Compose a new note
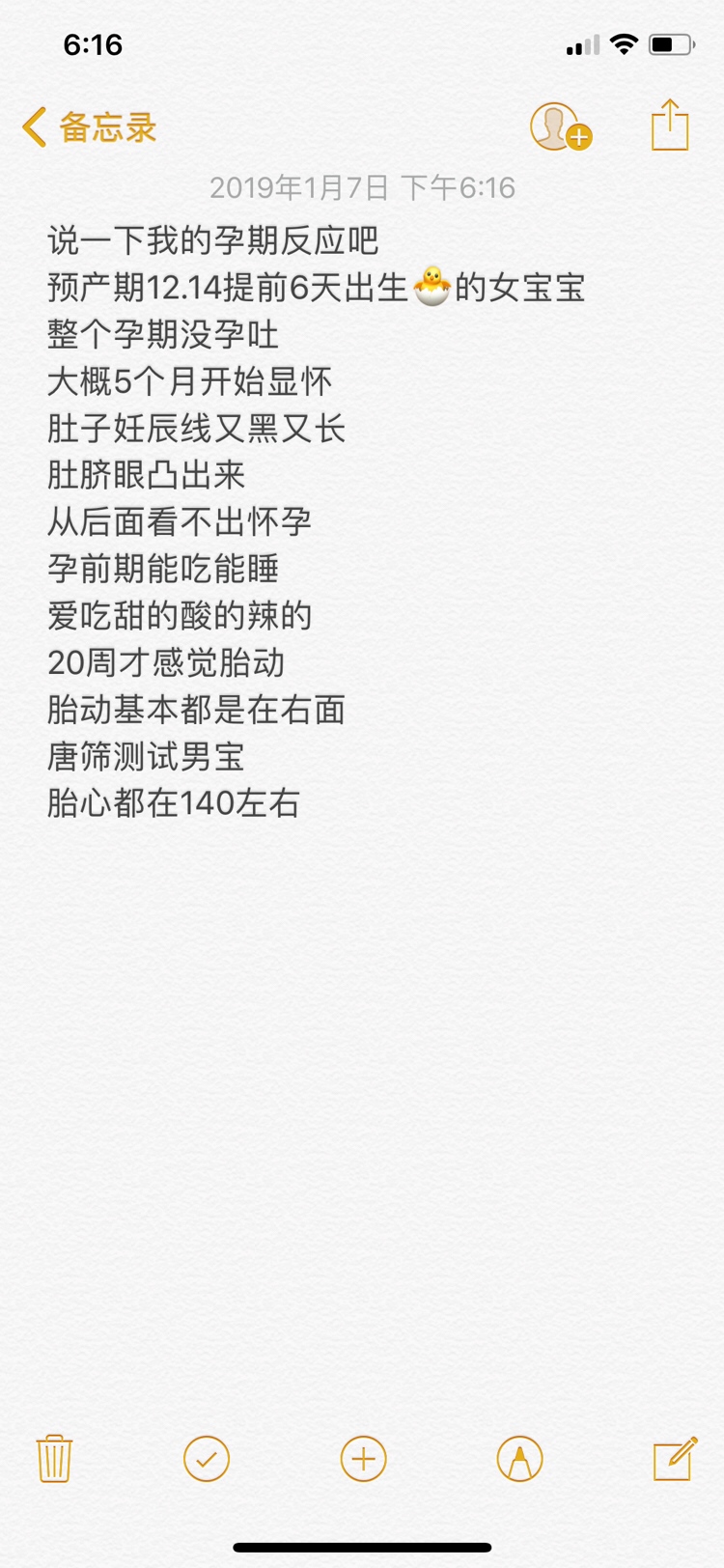Screen dimensions: 724x1568 [x=674, y=1458]
